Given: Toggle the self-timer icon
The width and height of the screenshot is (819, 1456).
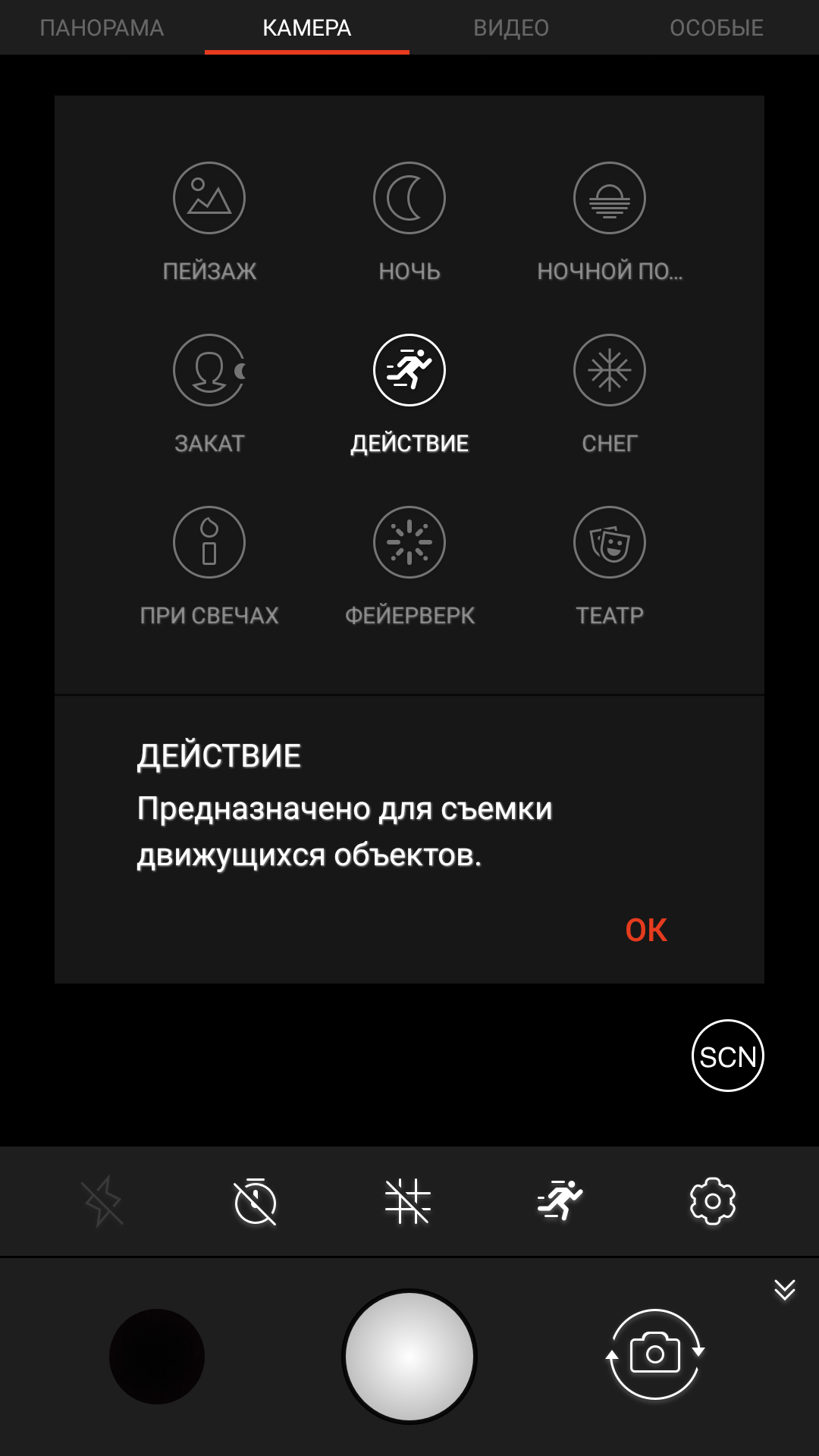Looking at the screenshot, I should coord(256,1201).
